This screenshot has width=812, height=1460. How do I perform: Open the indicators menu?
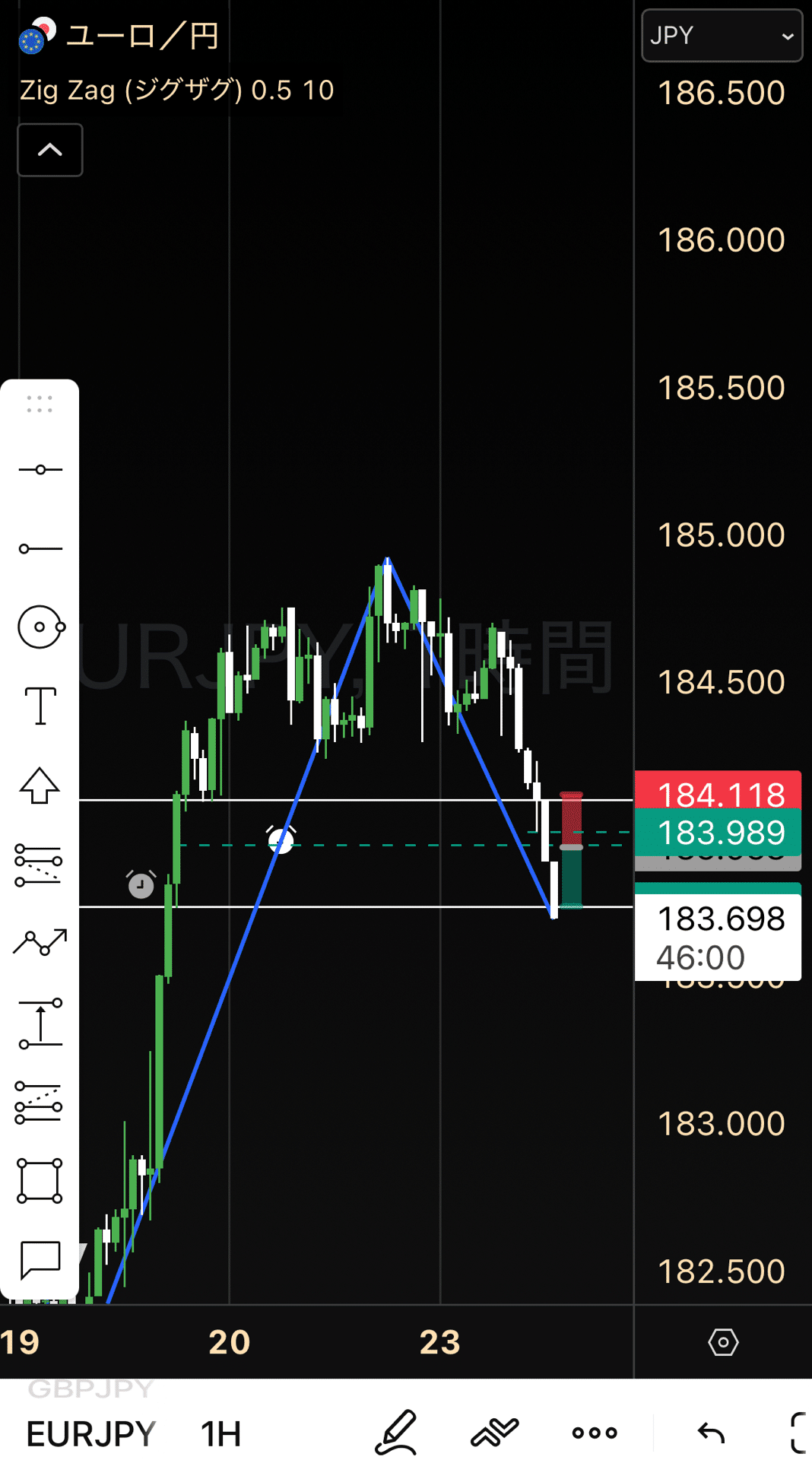pos(494,1433)
